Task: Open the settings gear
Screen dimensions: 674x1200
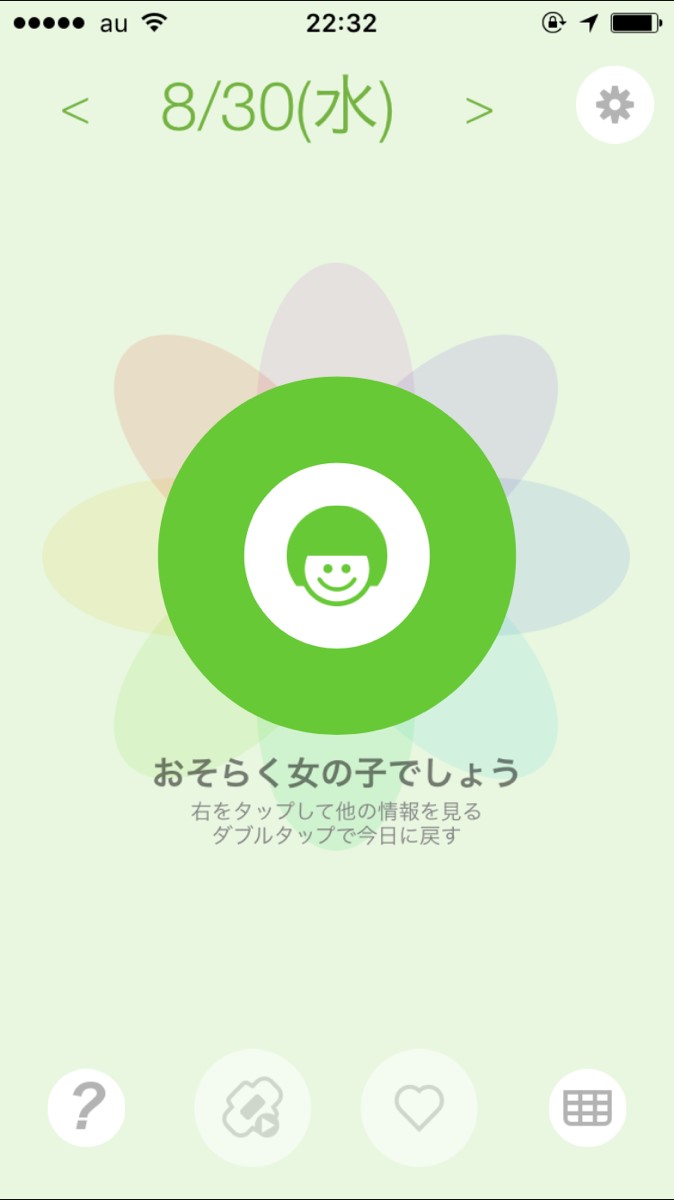Action: coord(615,105)
